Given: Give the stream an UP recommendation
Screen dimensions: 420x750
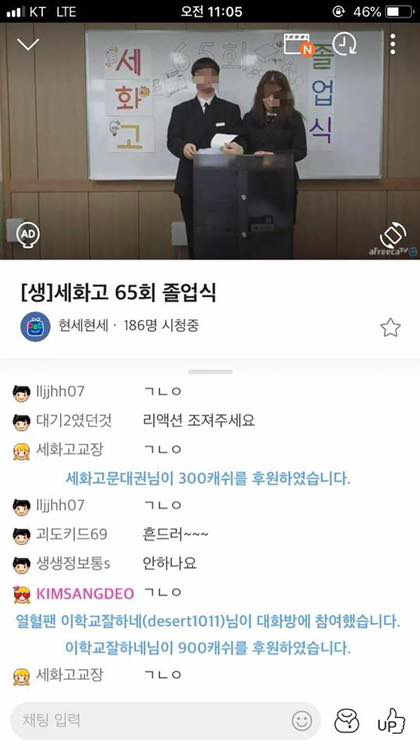Looking at the screenshot, I should click(391, 721).
